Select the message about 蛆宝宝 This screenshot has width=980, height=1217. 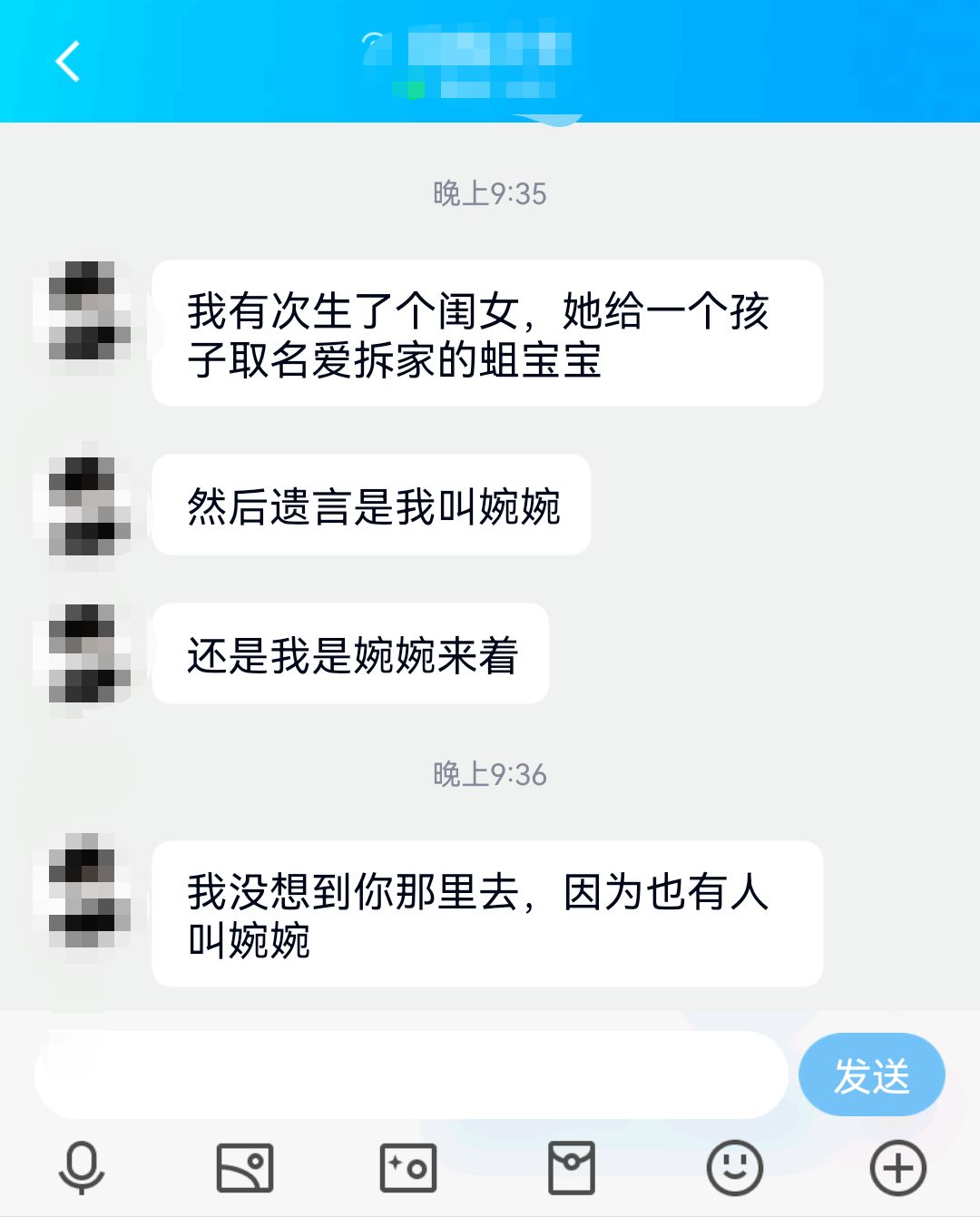[488, 332]
